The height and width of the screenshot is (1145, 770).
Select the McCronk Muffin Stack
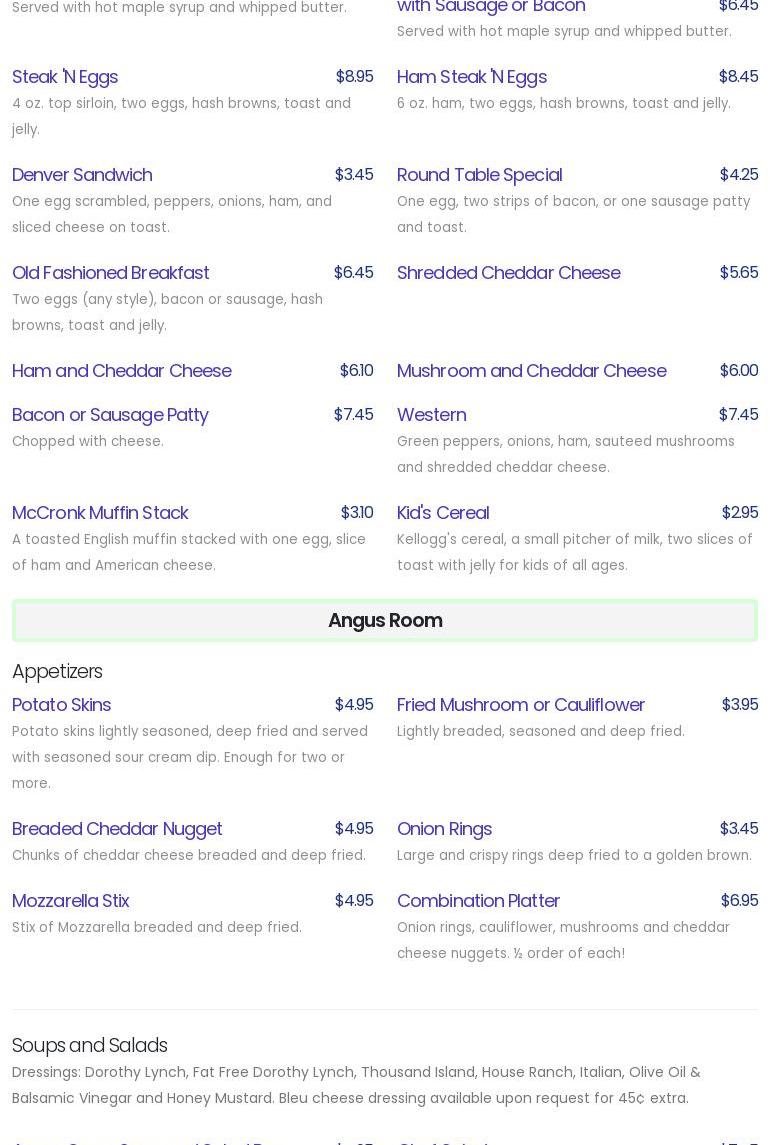click(100, 513)
